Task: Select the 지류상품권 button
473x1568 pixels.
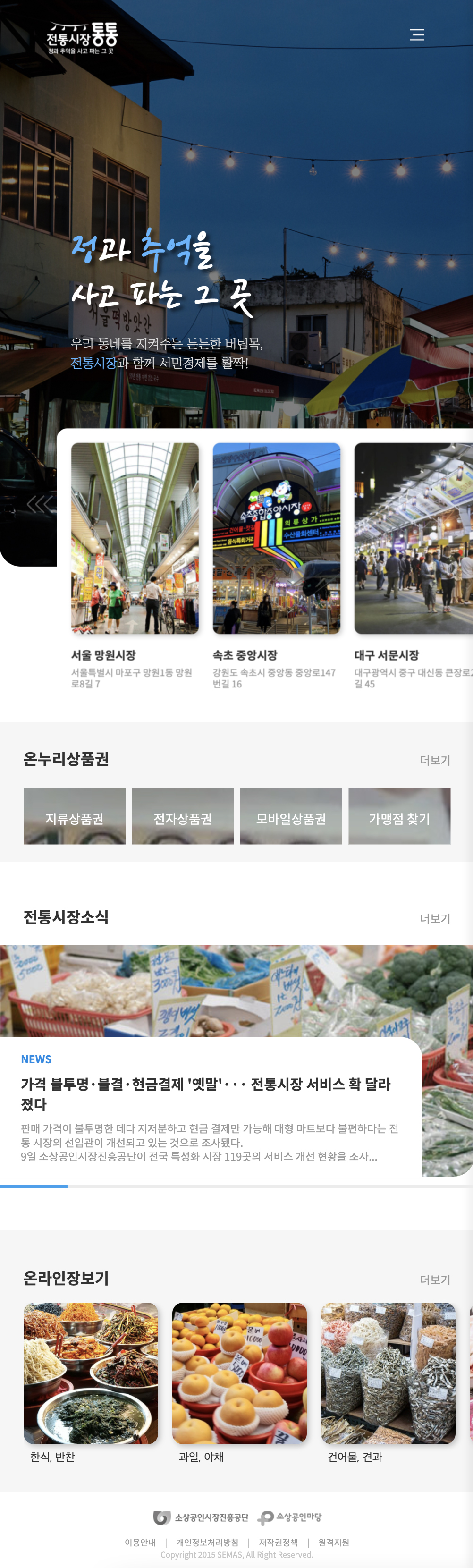Action: [x=74, y=816]
